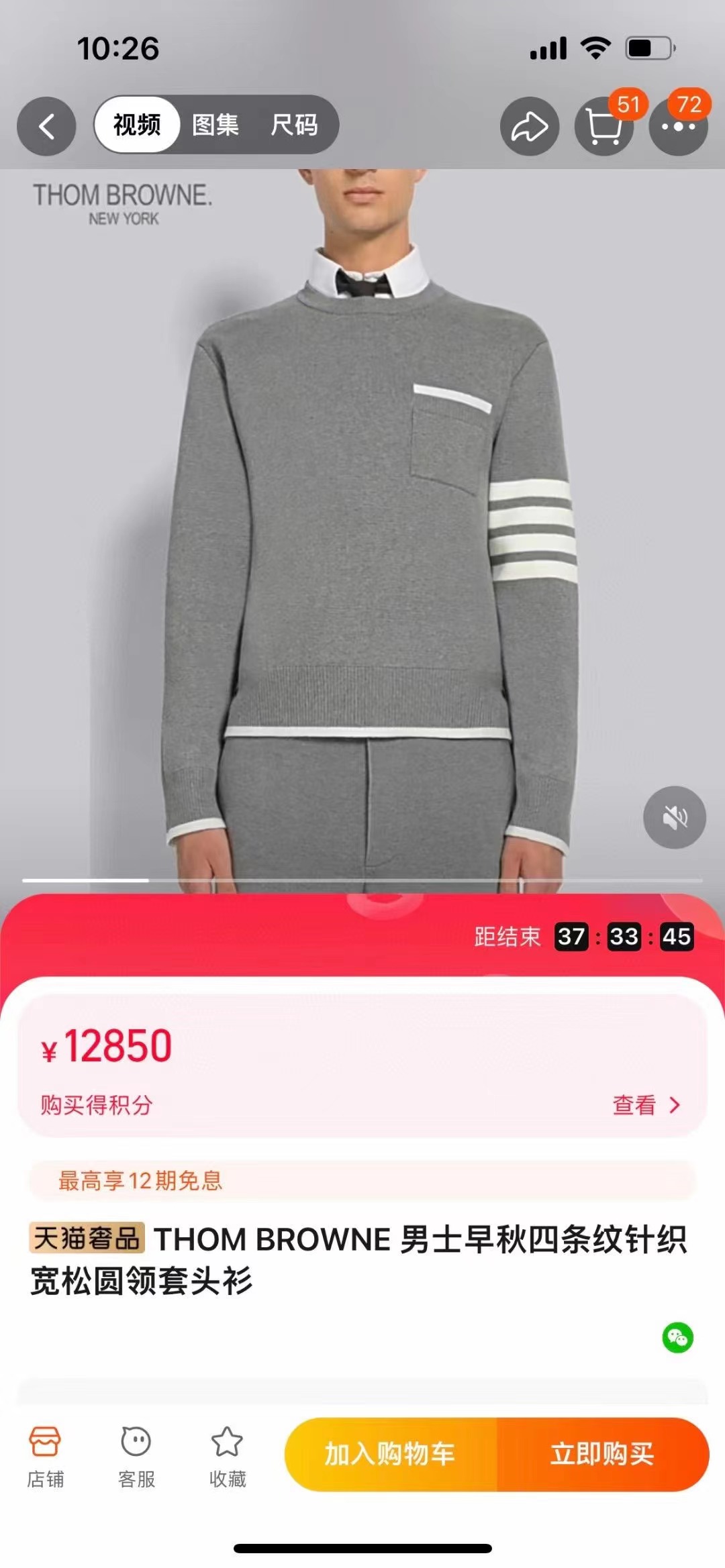Select the 视频 tab
Image resolution: width=725 pixels, height=1568 pixels.
(x=137, y=125)
